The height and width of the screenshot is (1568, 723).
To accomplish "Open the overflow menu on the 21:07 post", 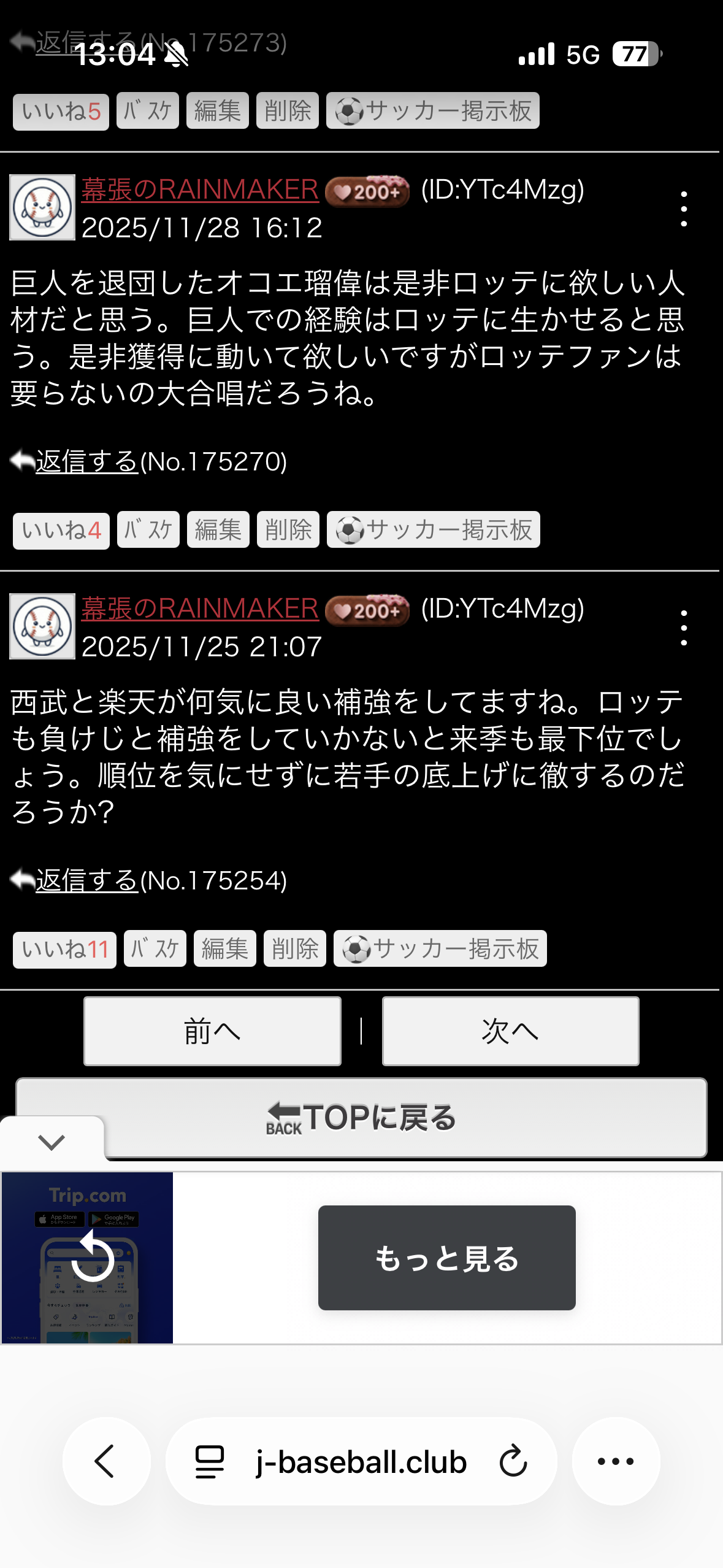I will 684,628.
